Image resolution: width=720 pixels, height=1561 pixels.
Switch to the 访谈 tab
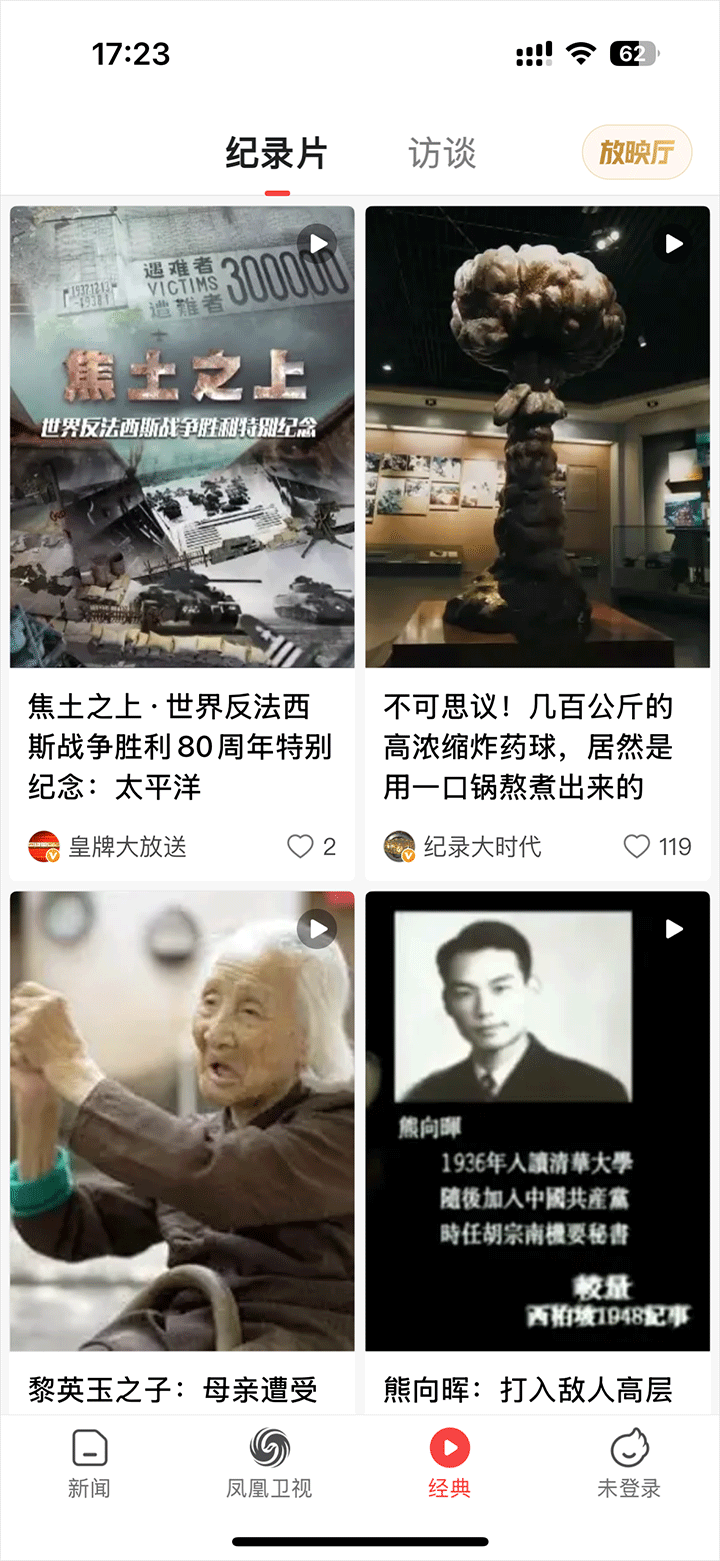[441, 154]
